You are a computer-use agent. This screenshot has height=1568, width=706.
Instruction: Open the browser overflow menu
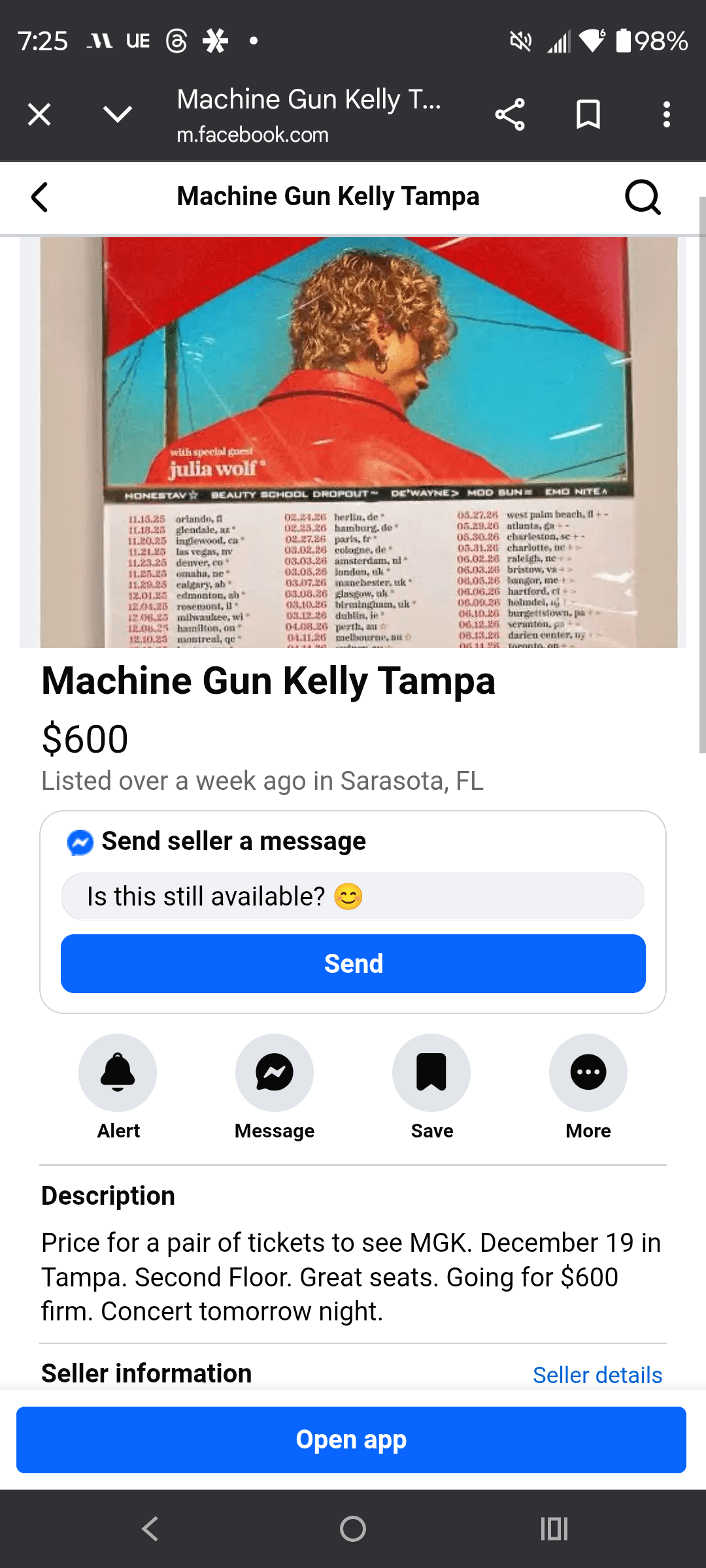[666, 115]
